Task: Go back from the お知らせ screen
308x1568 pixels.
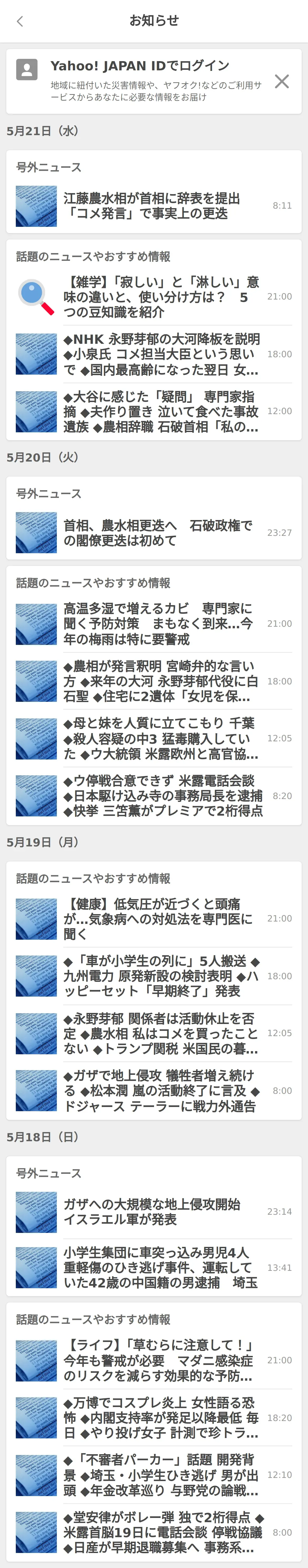Action: (x=20, y=21)
